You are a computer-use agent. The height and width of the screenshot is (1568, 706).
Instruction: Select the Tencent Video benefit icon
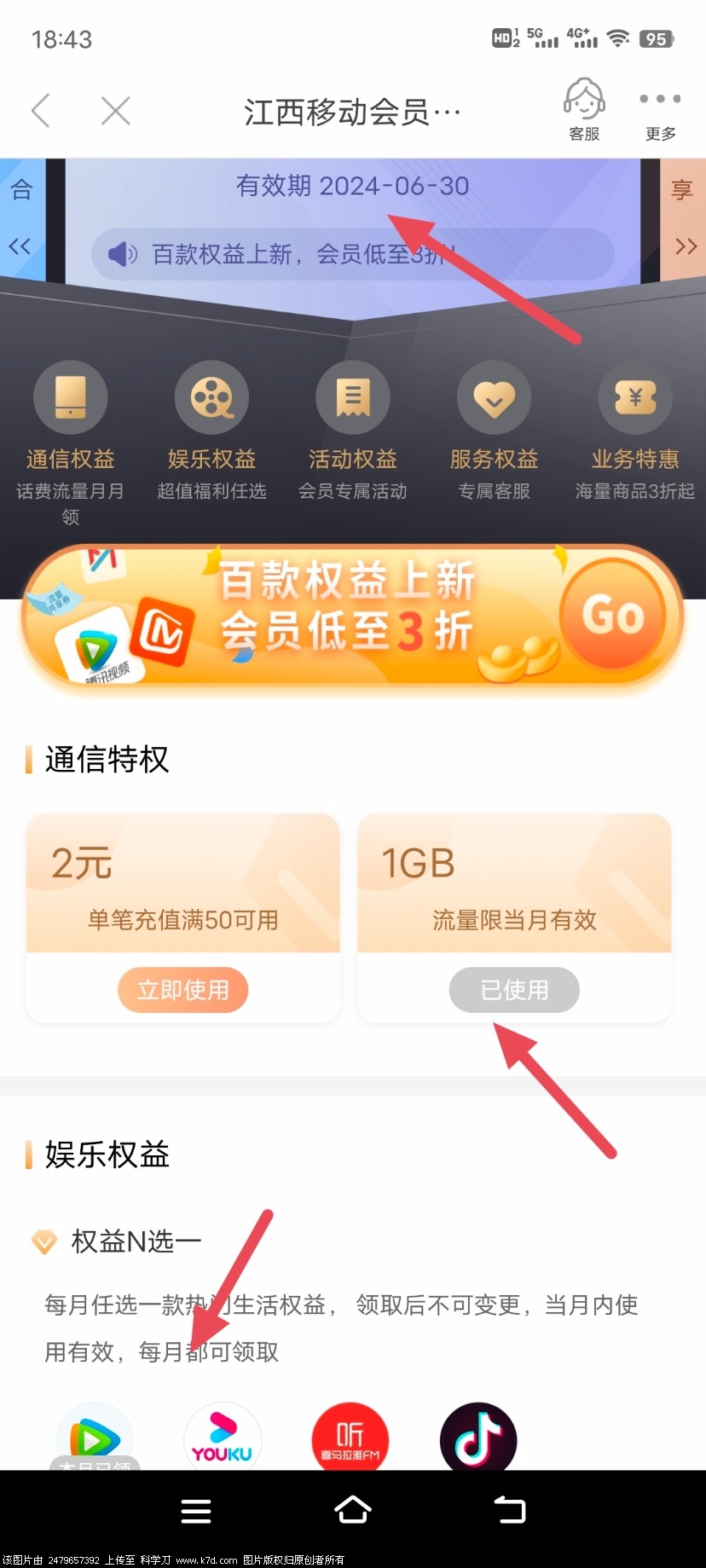95,1438
